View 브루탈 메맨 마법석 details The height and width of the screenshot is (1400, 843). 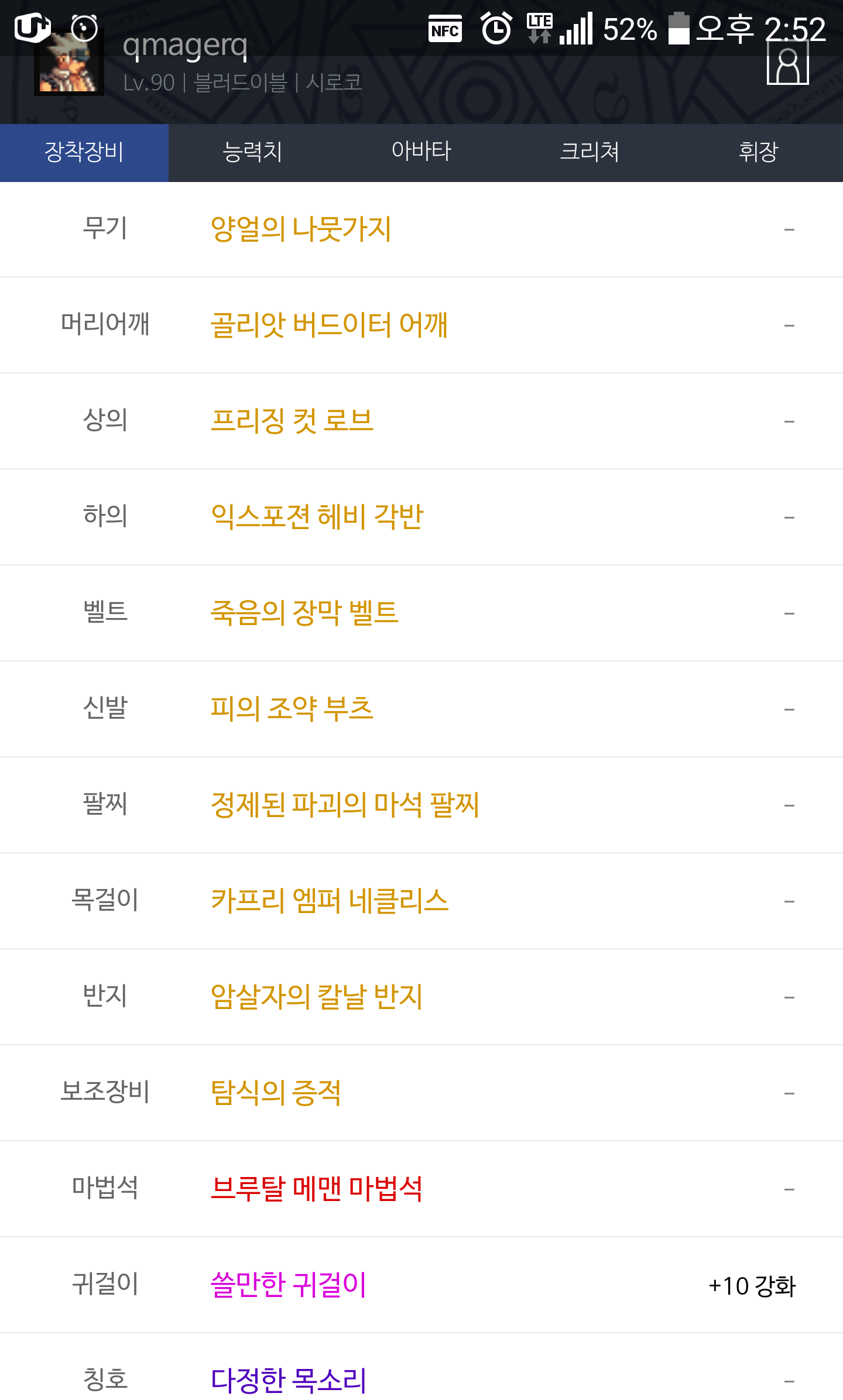coord(317,1189)
